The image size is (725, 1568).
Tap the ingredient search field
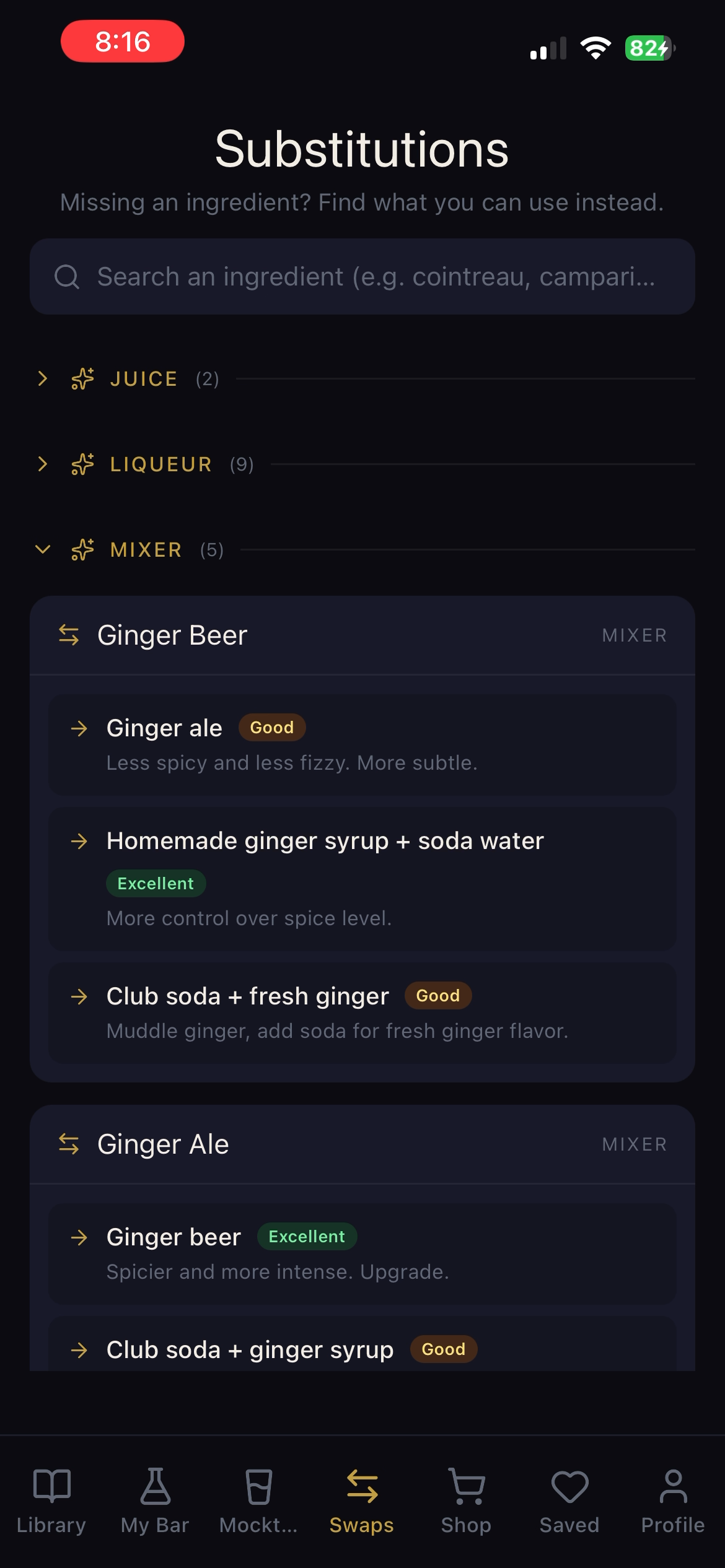click(x=362, y=277)
